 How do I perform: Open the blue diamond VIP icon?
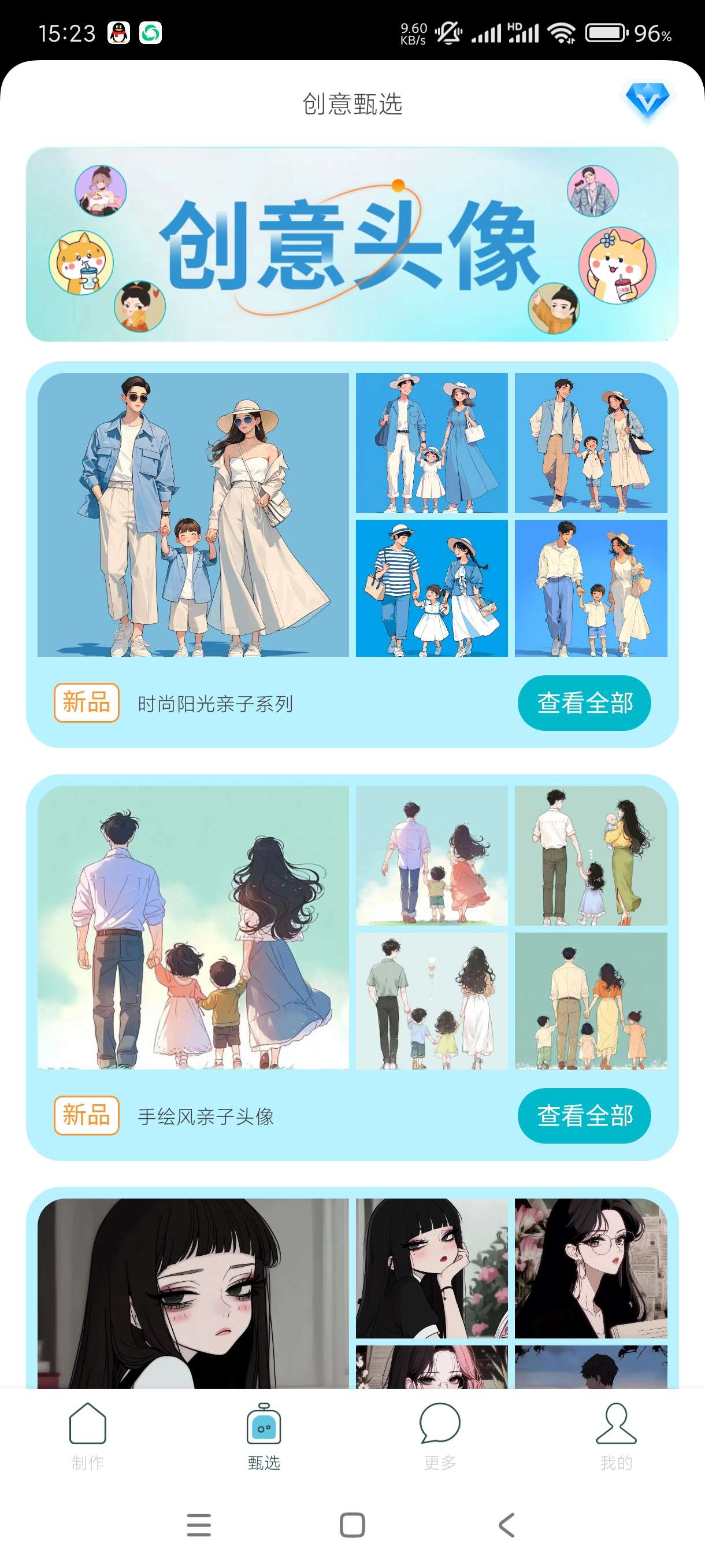coord(647,101)
